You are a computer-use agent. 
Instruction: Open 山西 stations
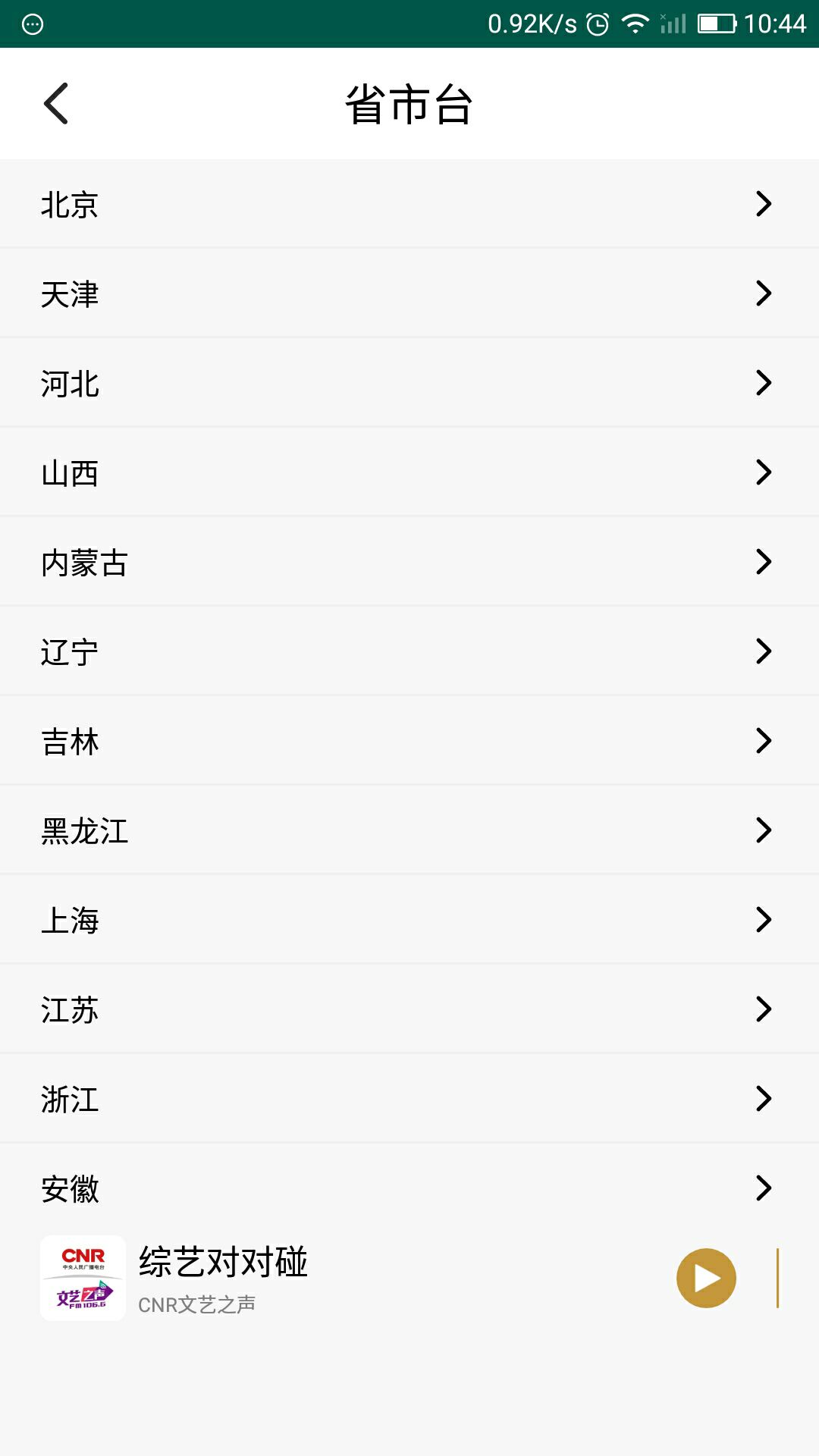coord(409,472)
